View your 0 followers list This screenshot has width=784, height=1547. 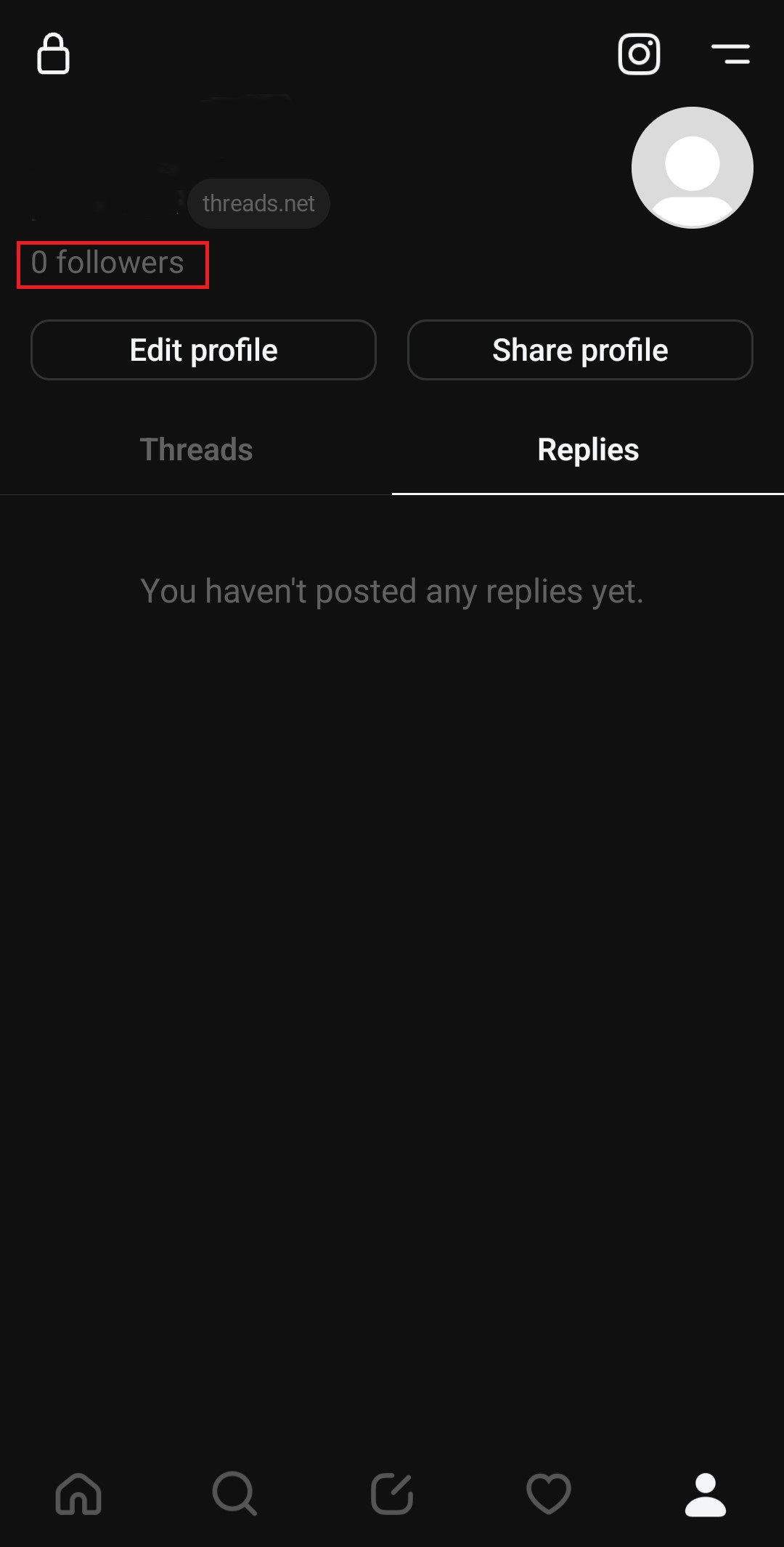107,263
